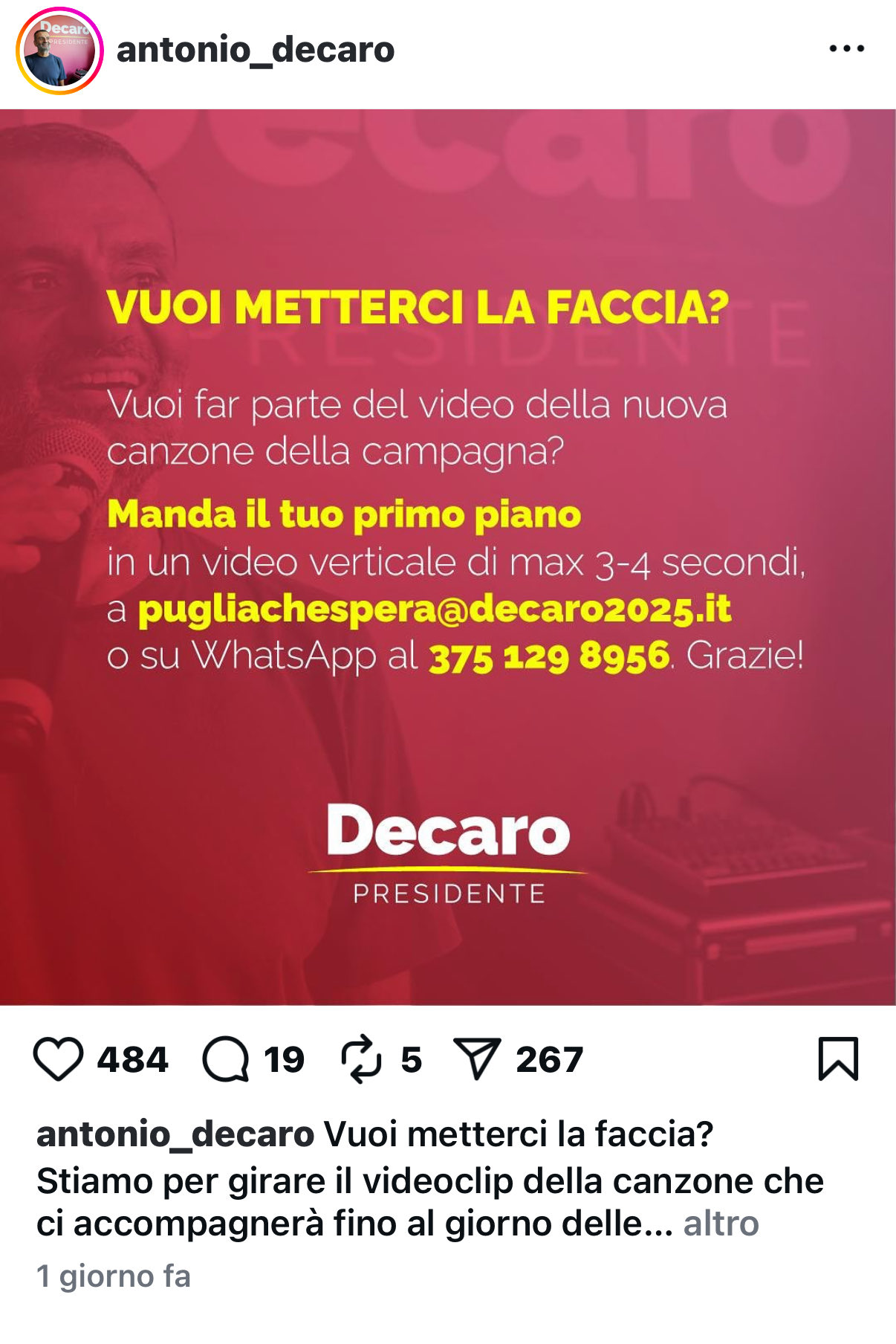Bookmark this post to saved items
Image resolution: width=896 pixels, height=1344 pixels.
pos(838,1059)
